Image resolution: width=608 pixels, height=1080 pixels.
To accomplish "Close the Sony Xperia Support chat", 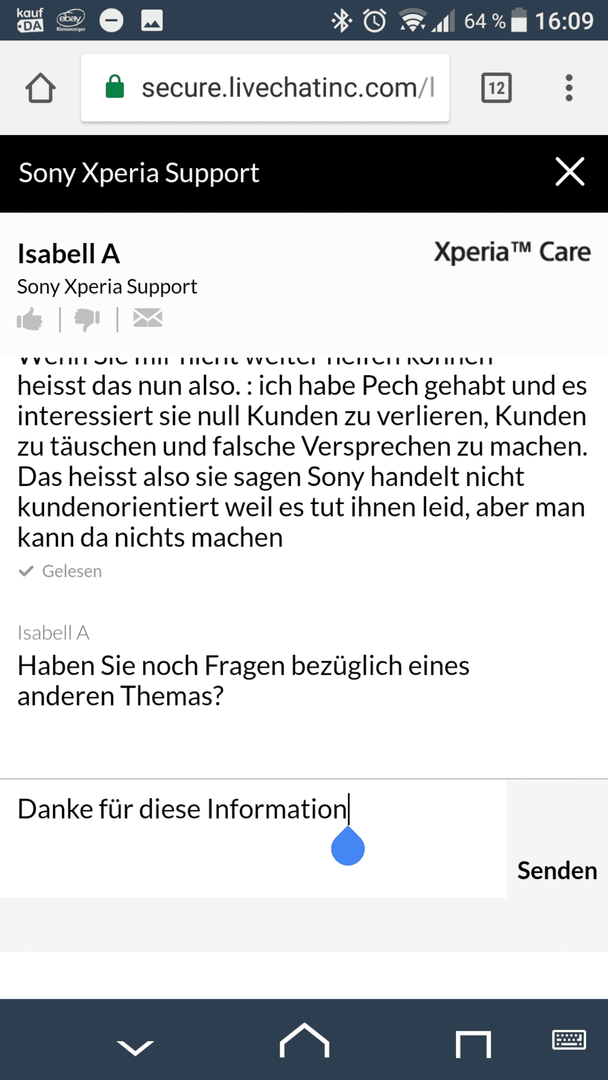I will click(570, 172).
